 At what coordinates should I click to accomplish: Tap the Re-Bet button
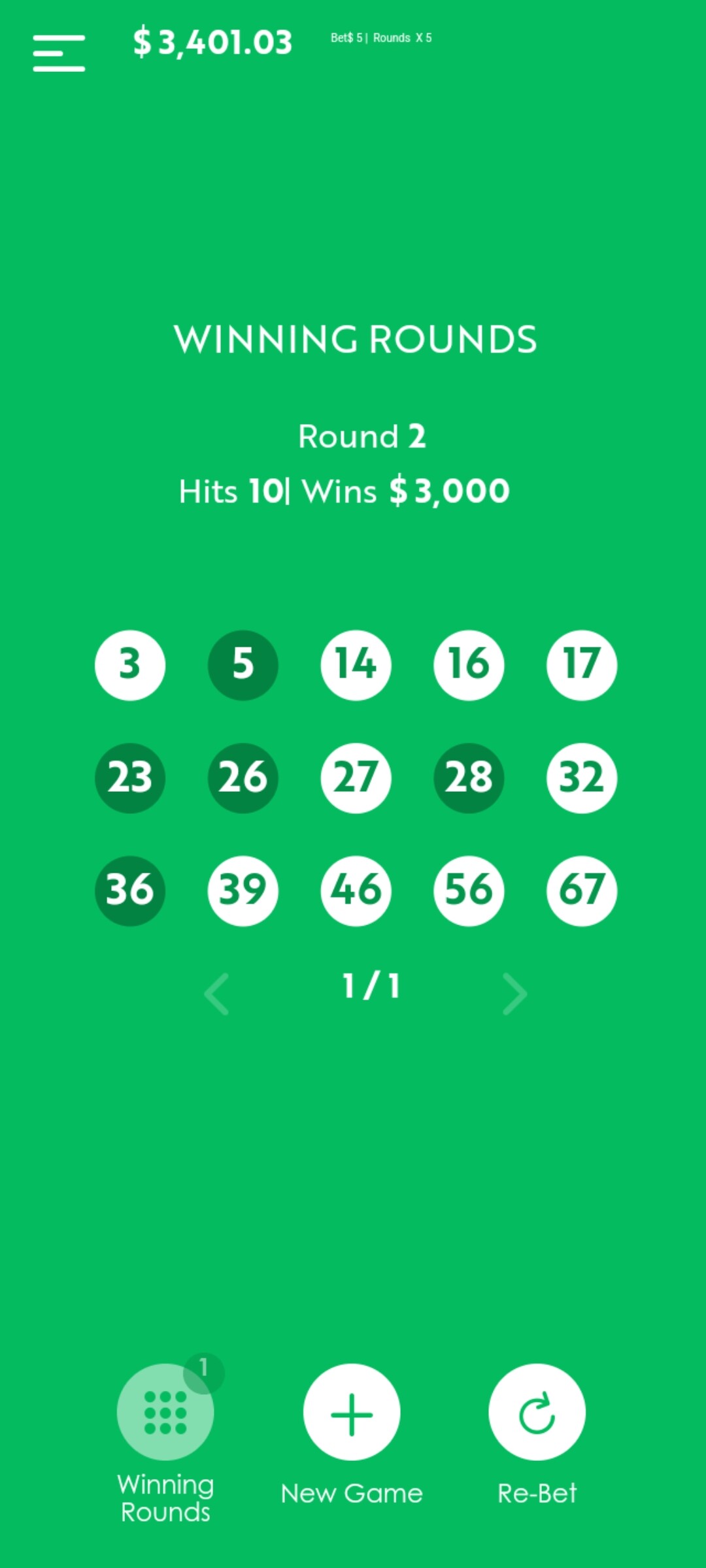point(537,1411)
